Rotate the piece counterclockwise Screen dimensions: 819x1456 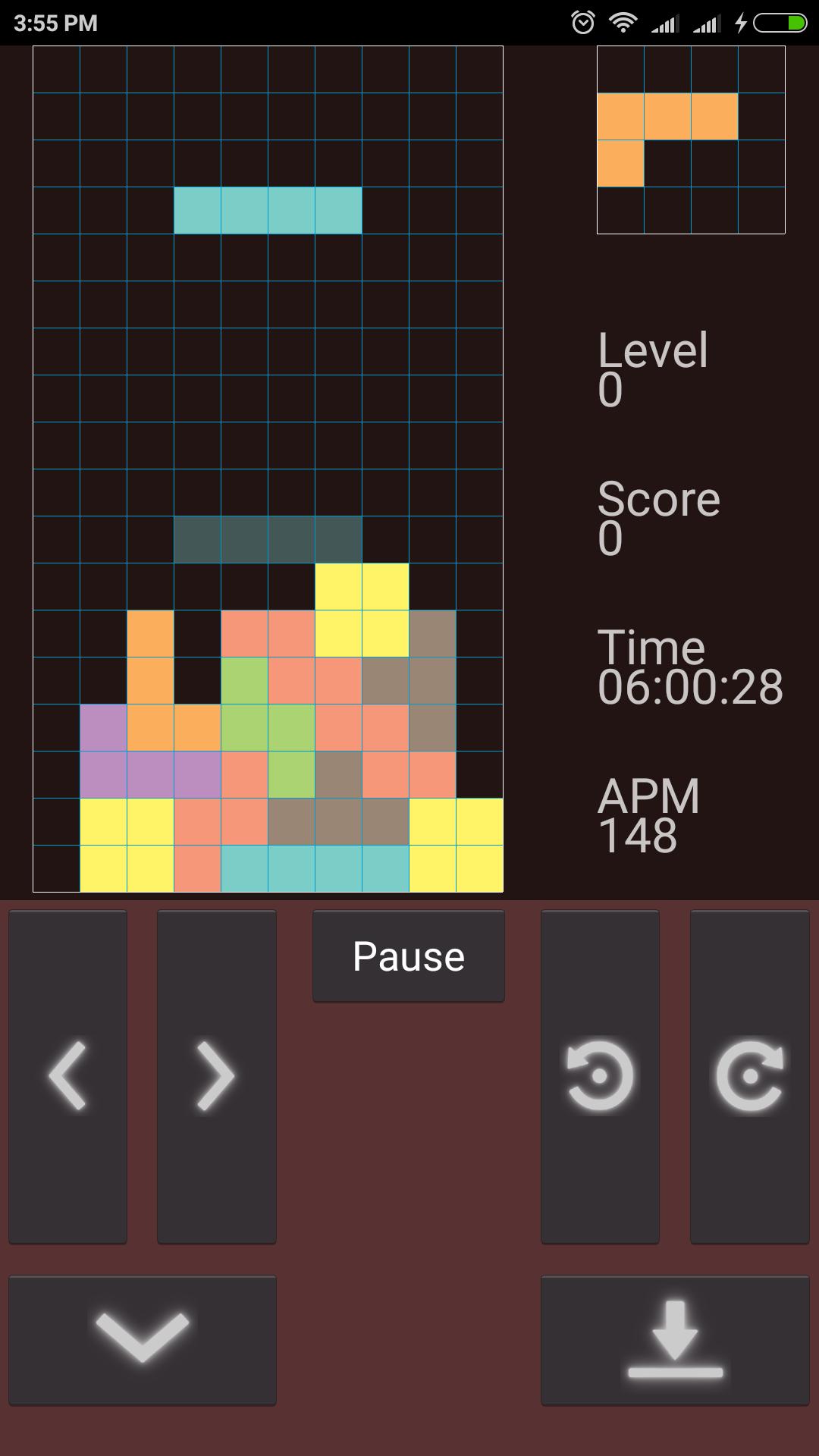click(x=599, y=1073)
